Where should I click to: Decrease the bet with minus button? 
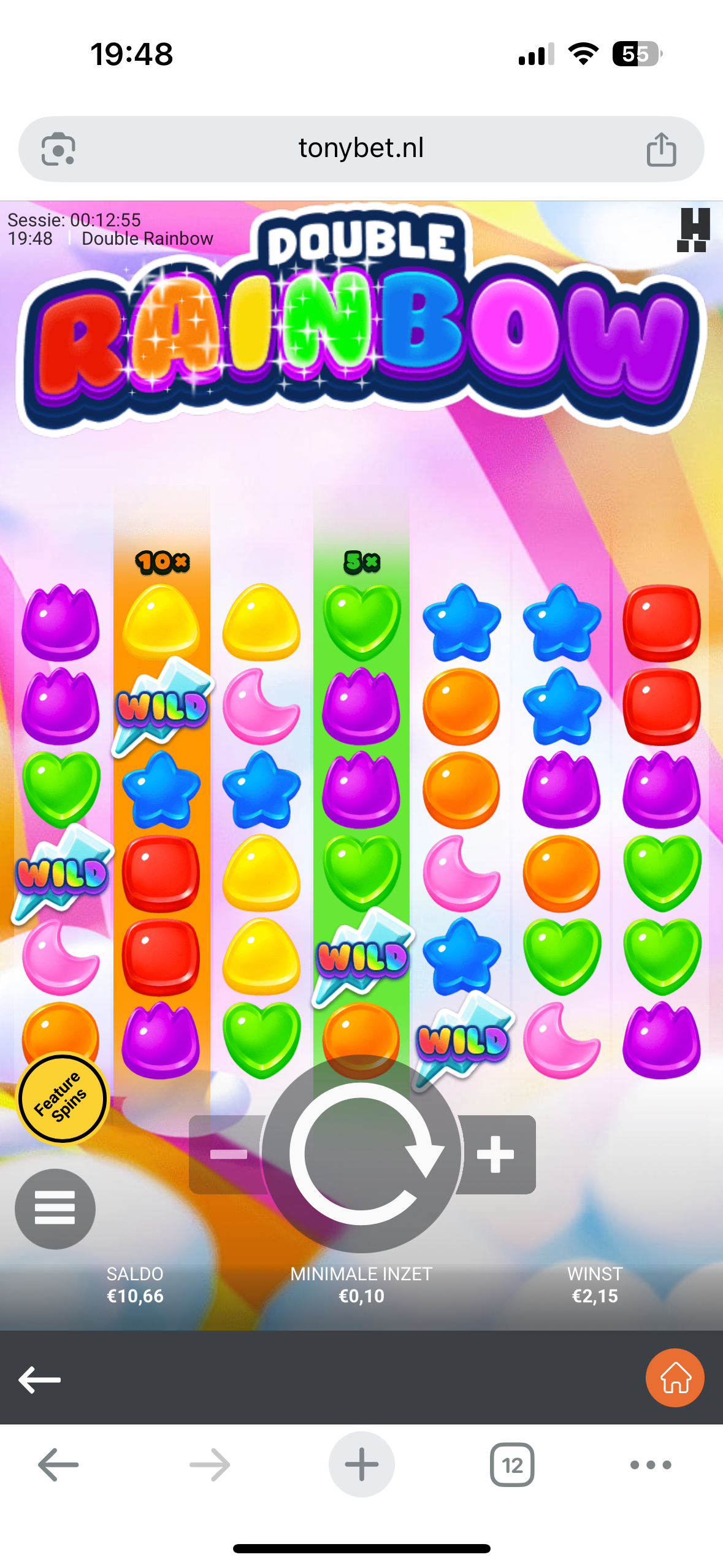(x=228, y=1155)
